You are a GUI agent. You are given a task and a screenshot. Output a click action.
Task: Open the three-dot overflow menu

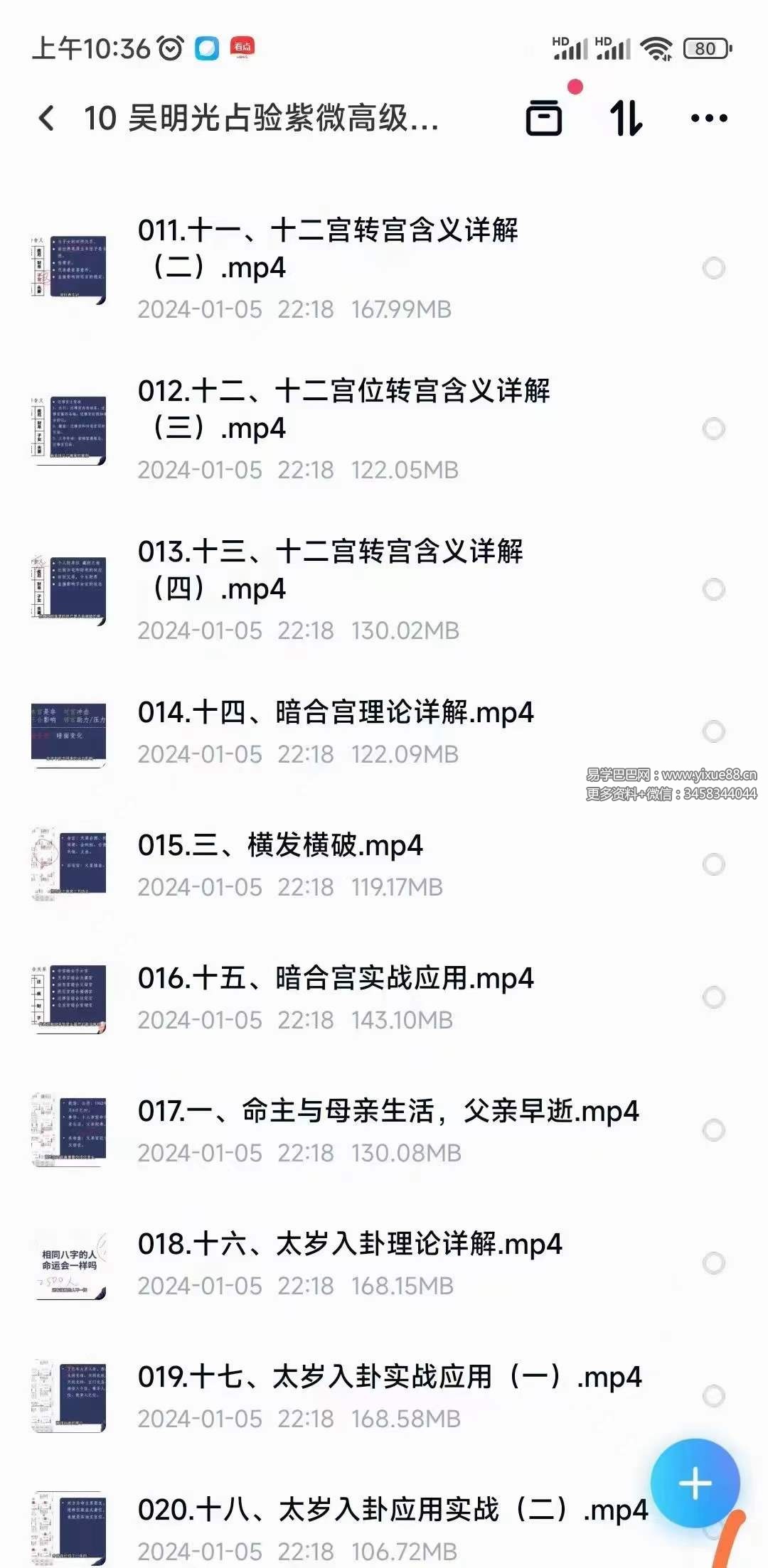click(709, 118)
